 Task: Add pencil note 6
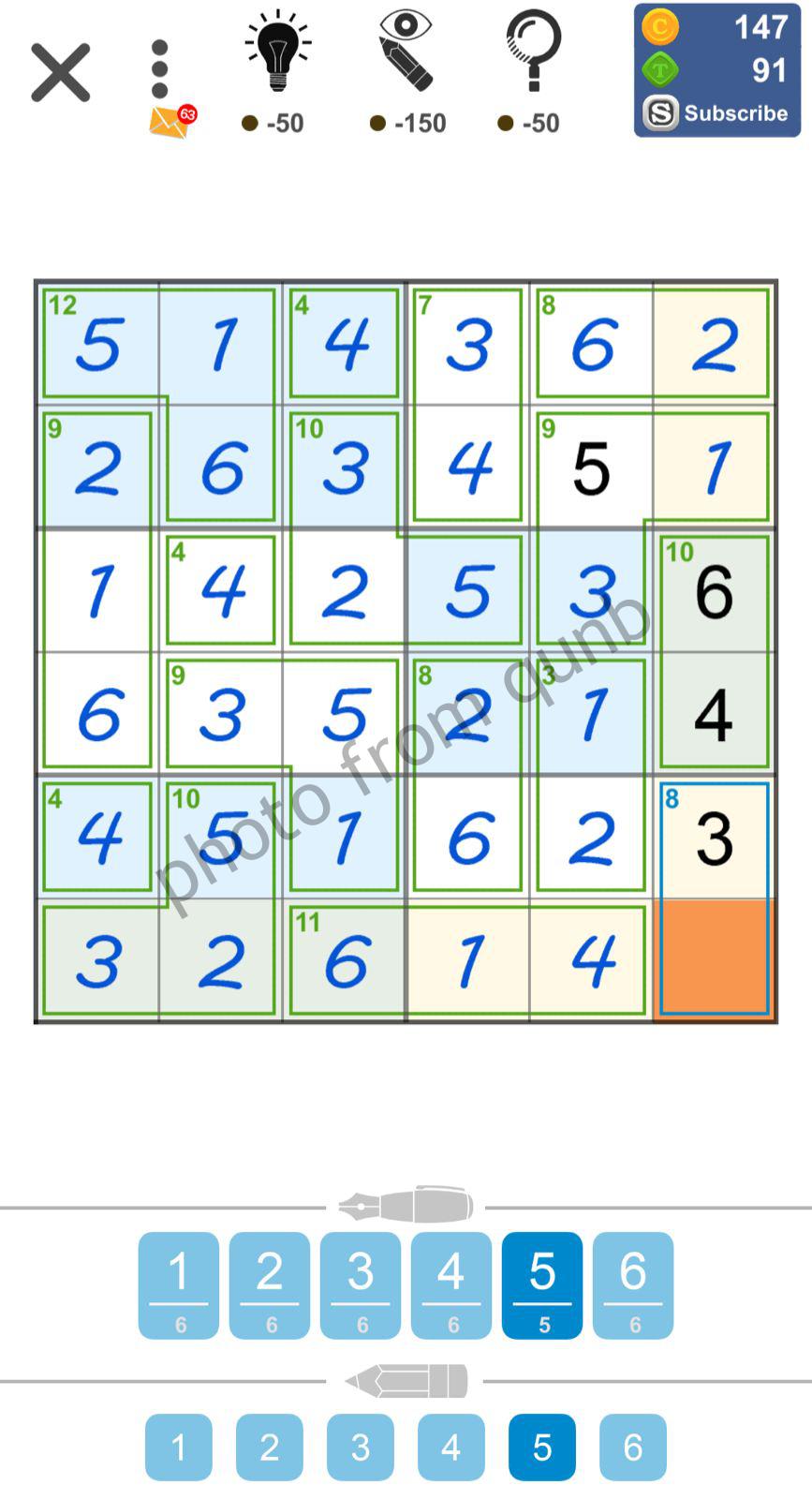point(633,1447)
